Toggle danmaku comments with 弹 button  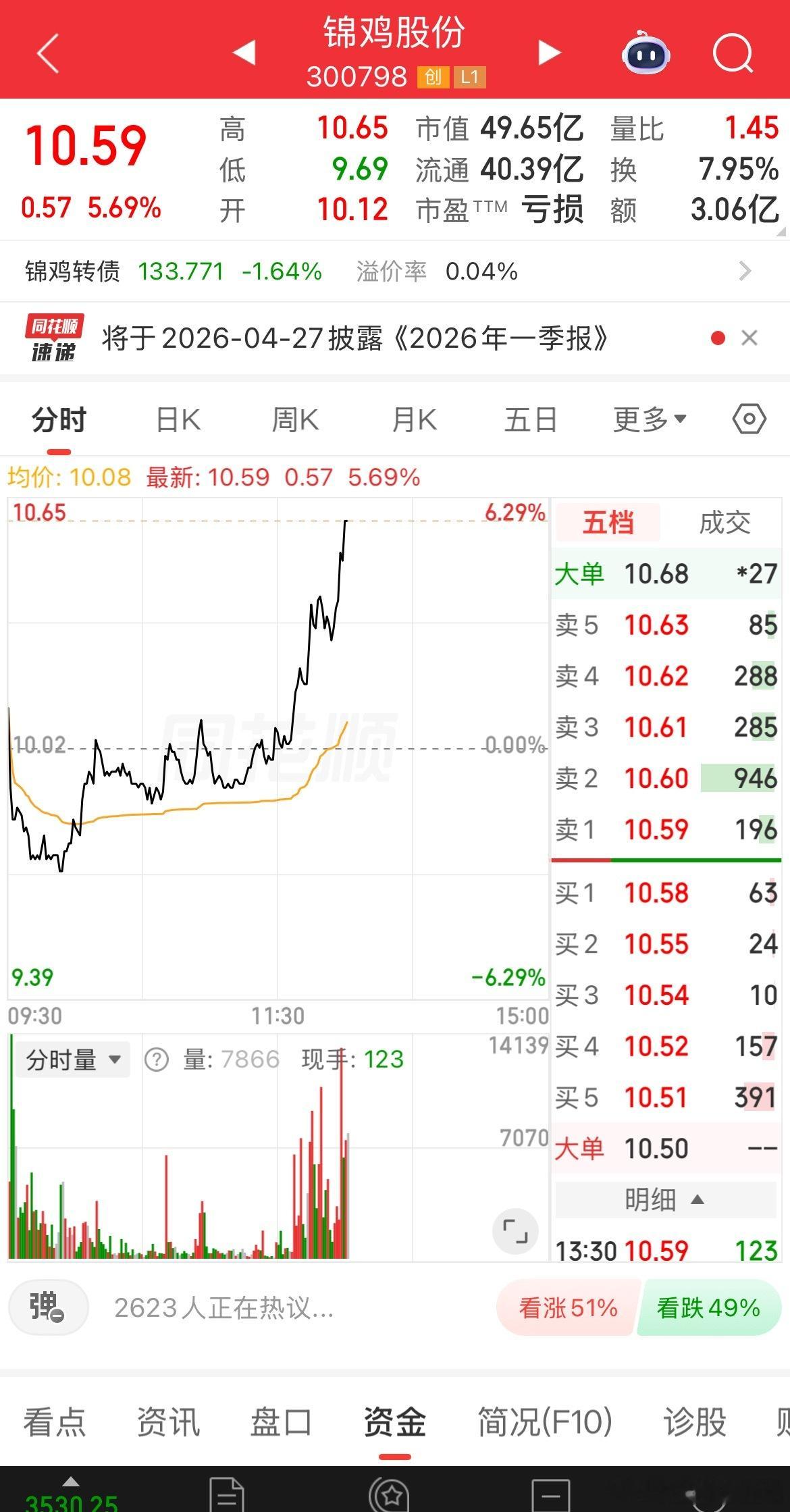[47, 1307]
